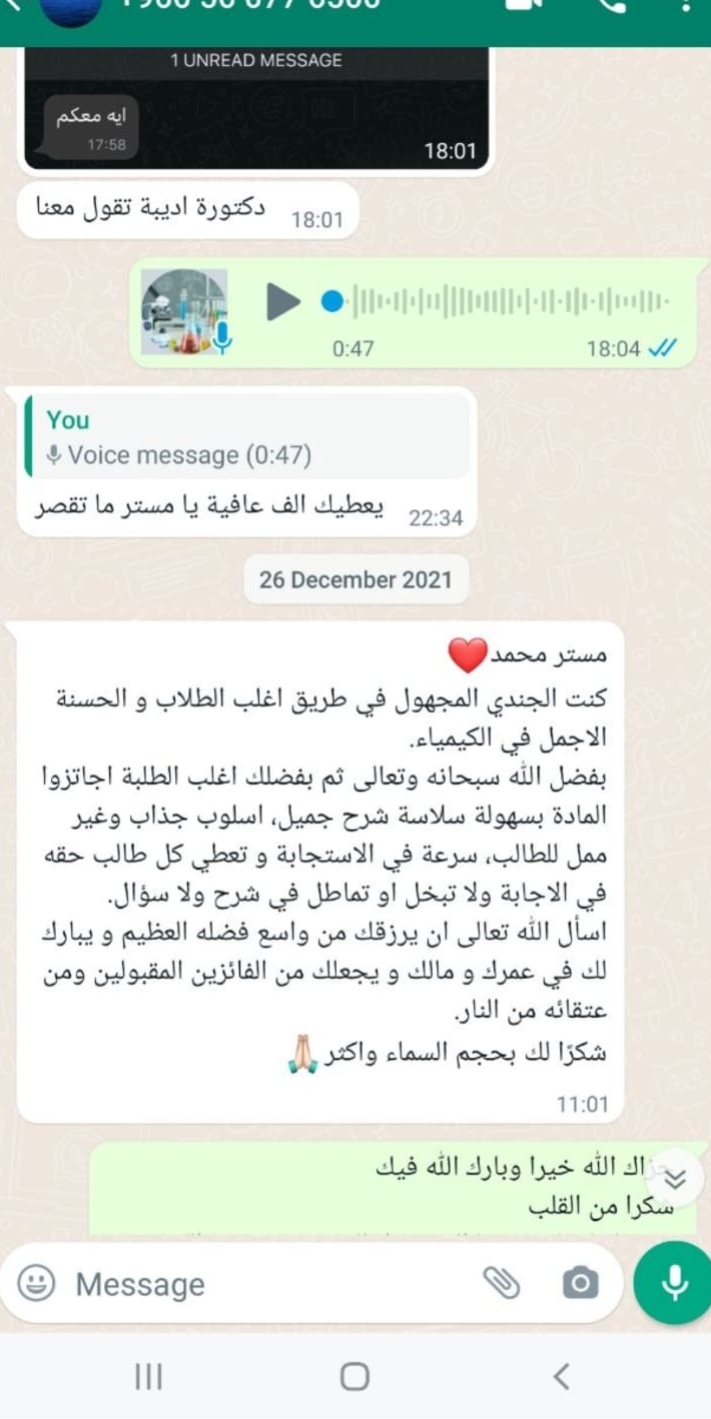Seek the voice message using the blue dot
The width and height of the screenshot is (711, 1419).
pos(333,300)
